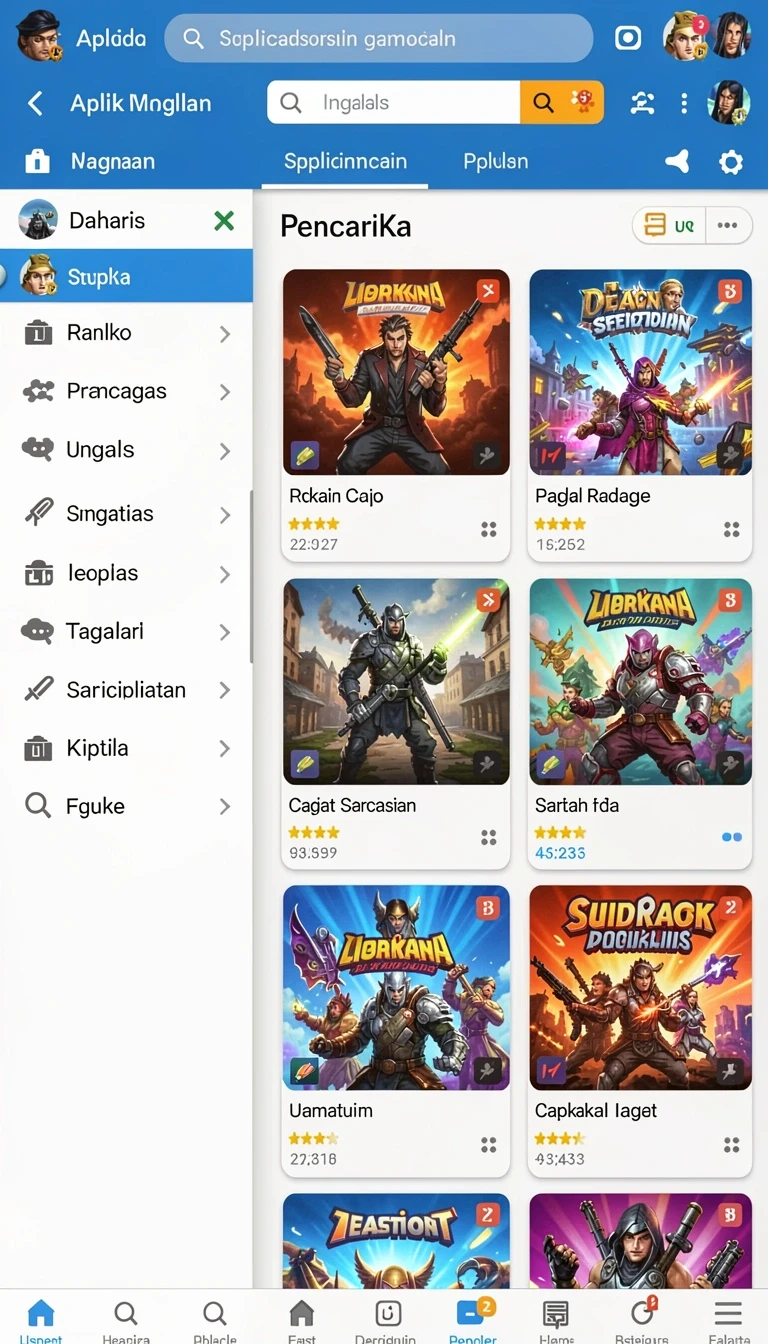The height and width of the screenshot is (1344, 768).
Task: Close the Daharis row with the green X
Action: (x=224, y=220)
